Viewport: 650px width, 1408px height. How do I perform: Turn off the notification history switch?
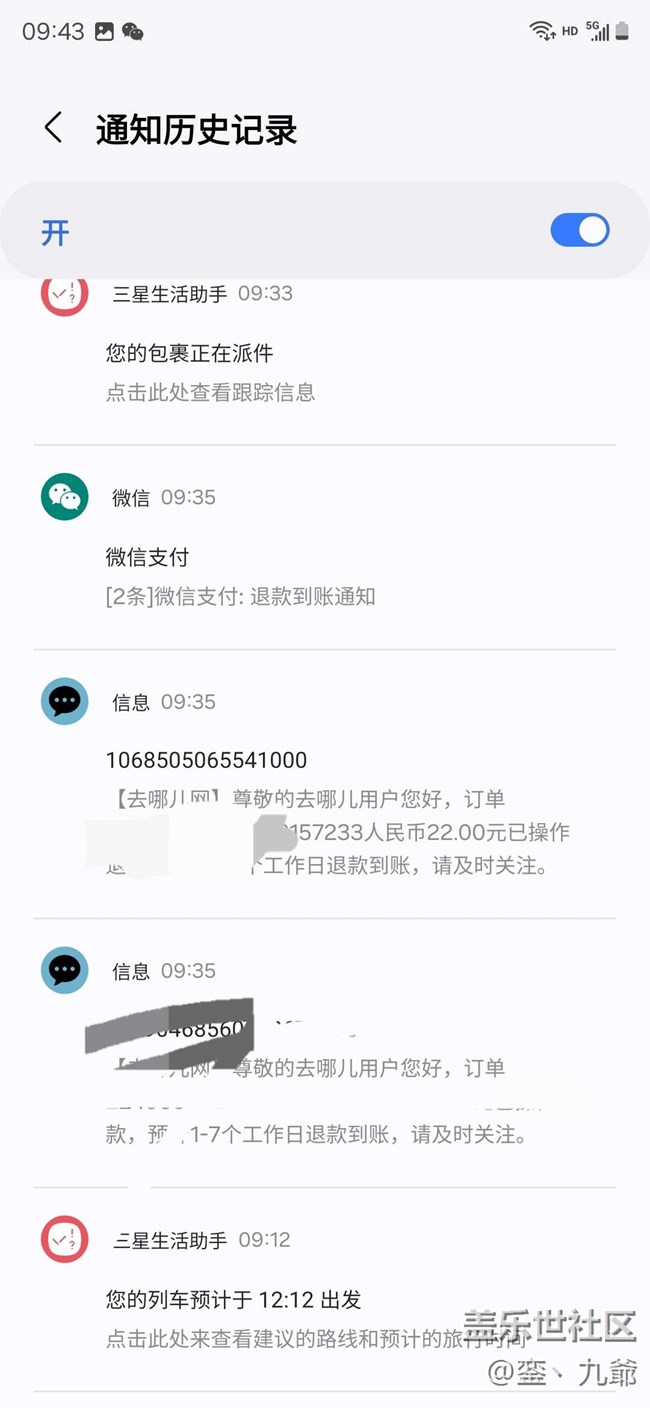coord(580,230)
